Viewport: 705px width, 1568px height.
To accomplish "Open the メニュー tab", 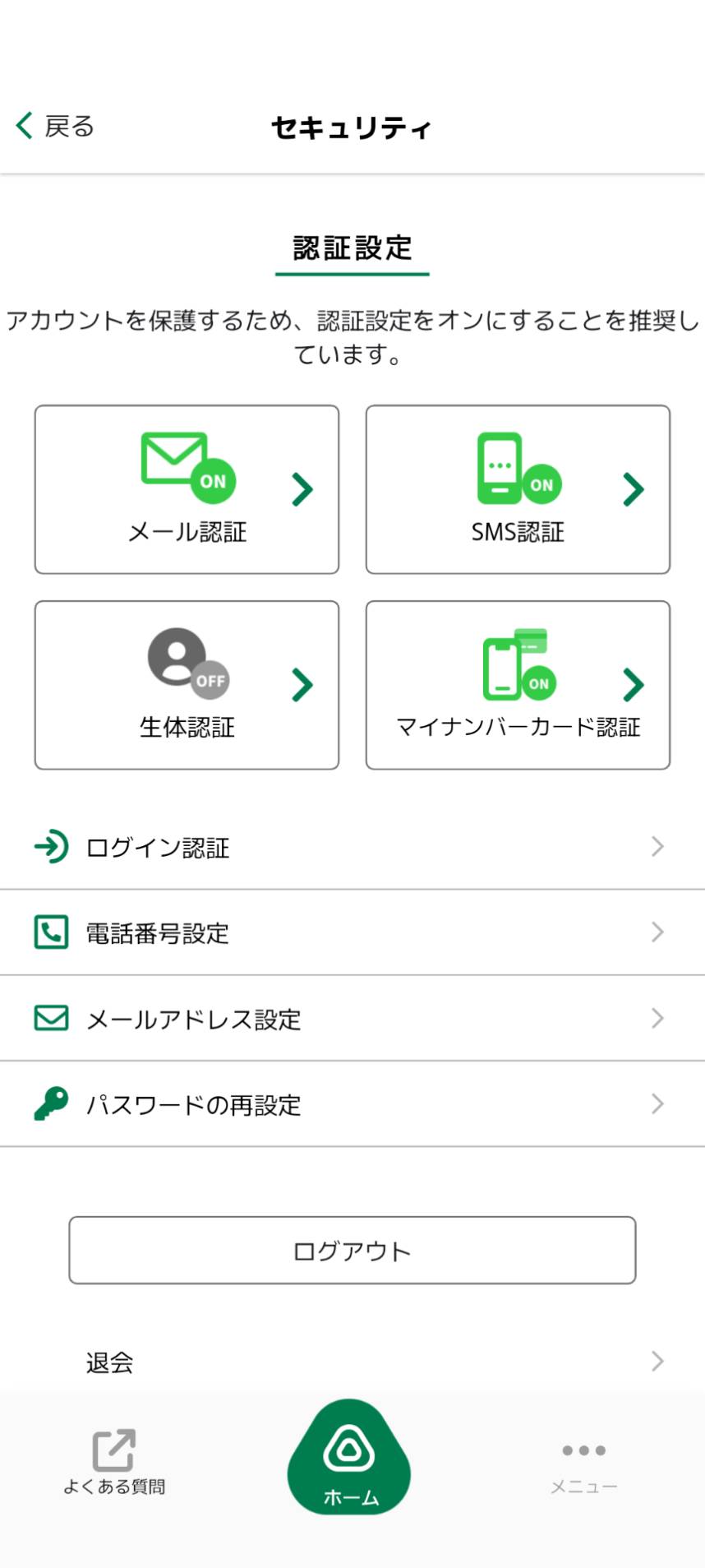I will click(583, 1466).
